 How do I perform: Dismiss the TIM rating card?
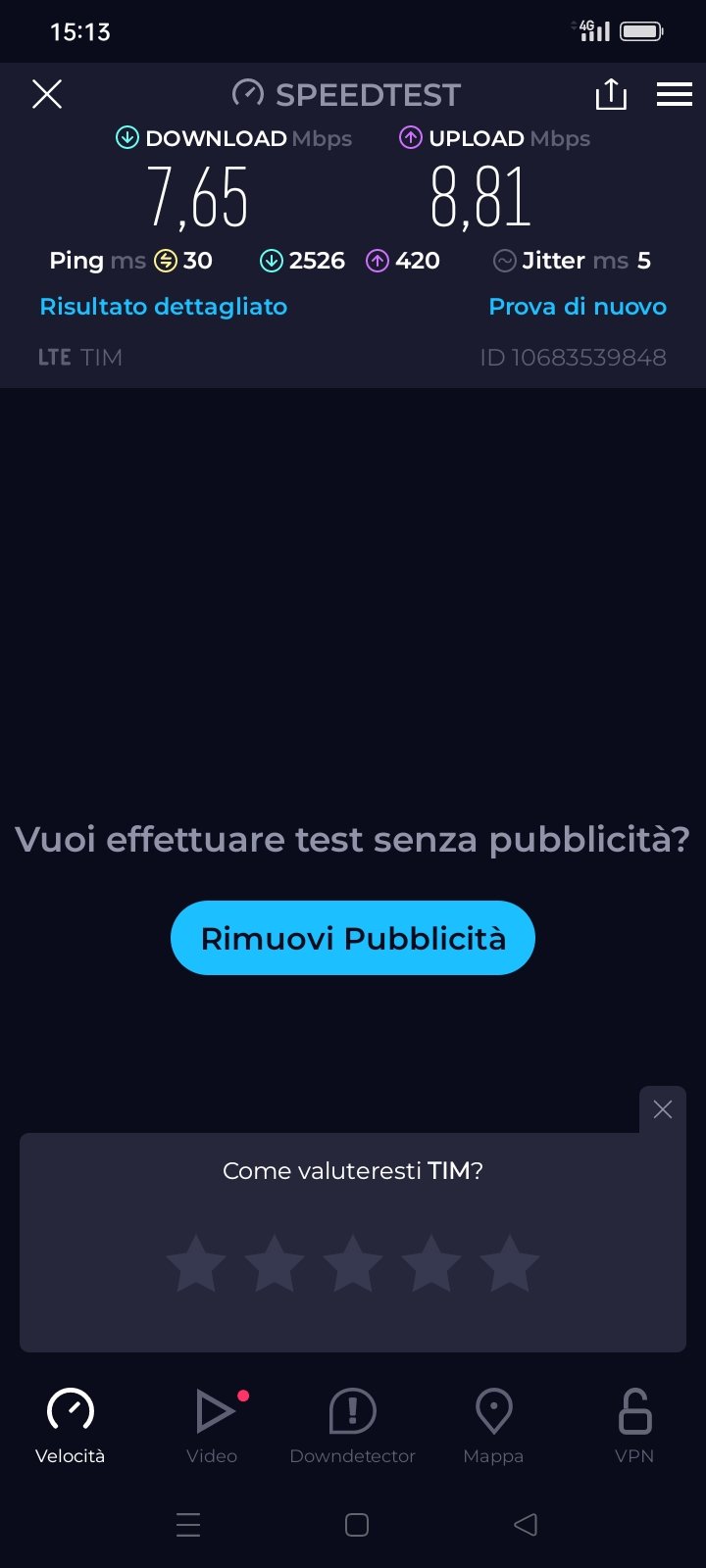pos(663,1109)
